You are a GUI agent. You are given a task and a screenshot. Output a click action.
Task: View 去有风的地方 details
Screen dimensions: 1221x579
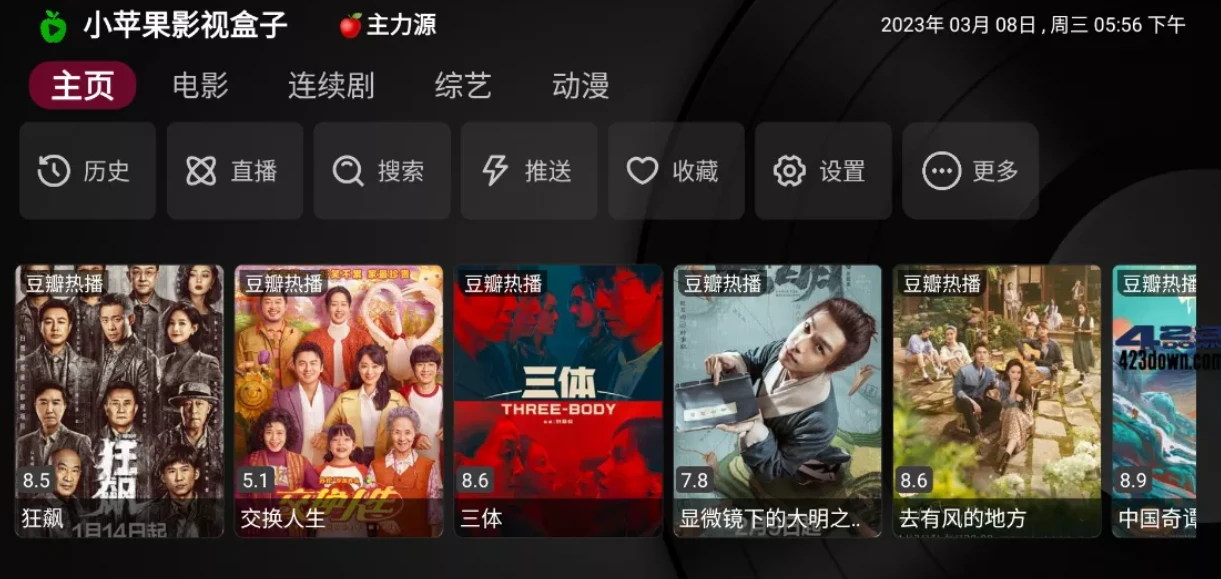click(996, 400)
